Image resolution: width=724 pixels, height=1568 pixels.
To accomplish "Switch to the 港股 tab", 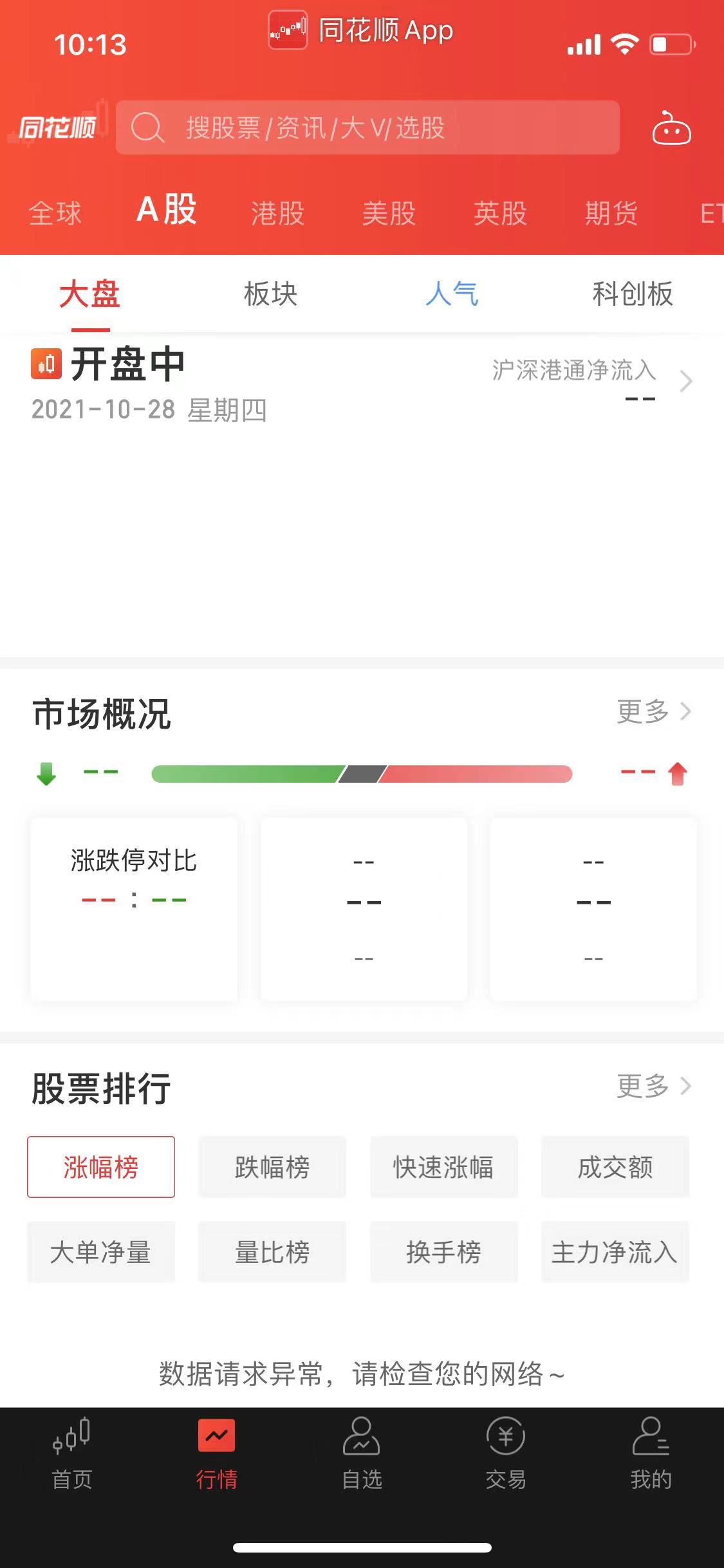I will tap(277, 212).
